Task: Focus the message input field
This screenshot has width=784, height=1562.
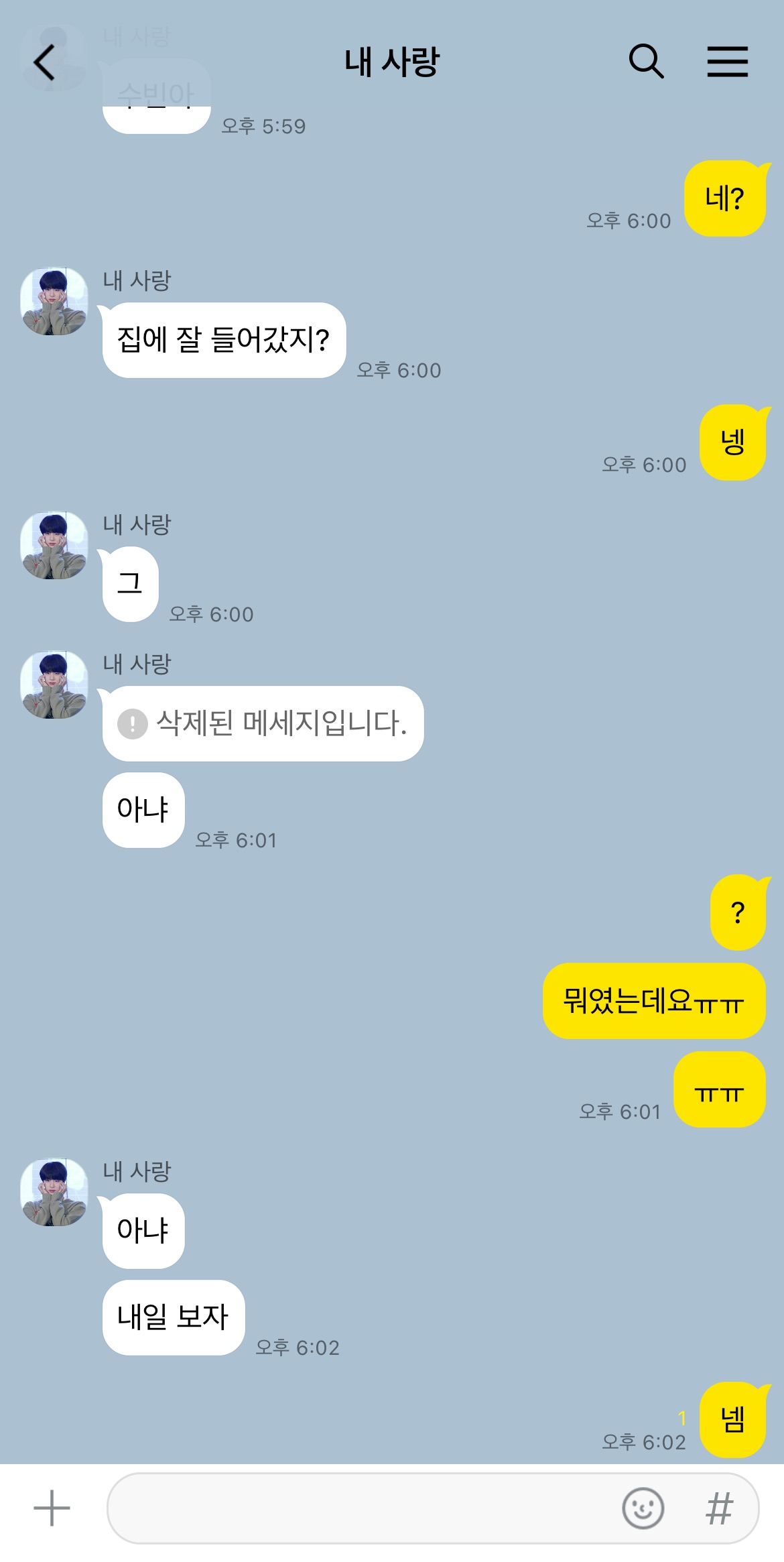Action: point(362,1508)
